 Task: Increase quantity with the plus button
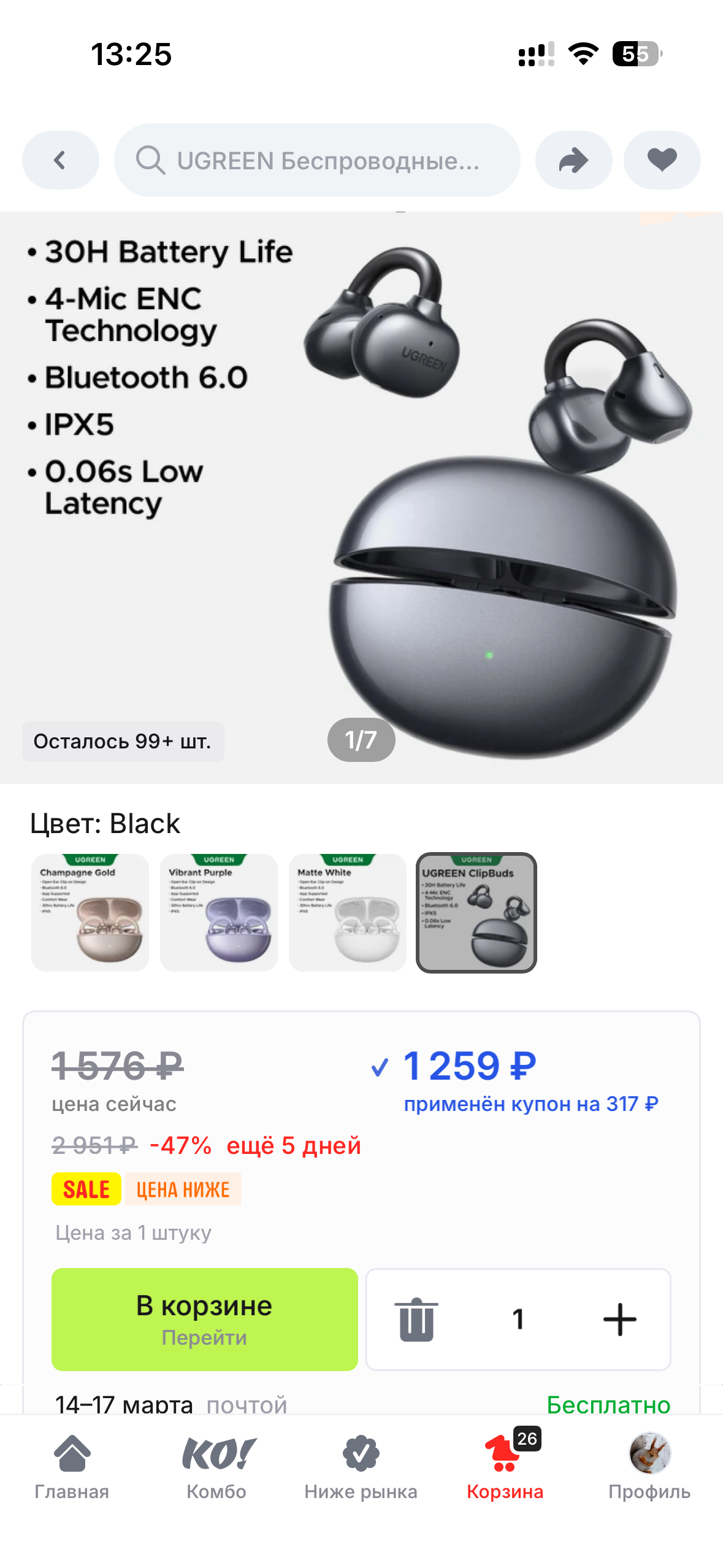tap(619, 1319)
